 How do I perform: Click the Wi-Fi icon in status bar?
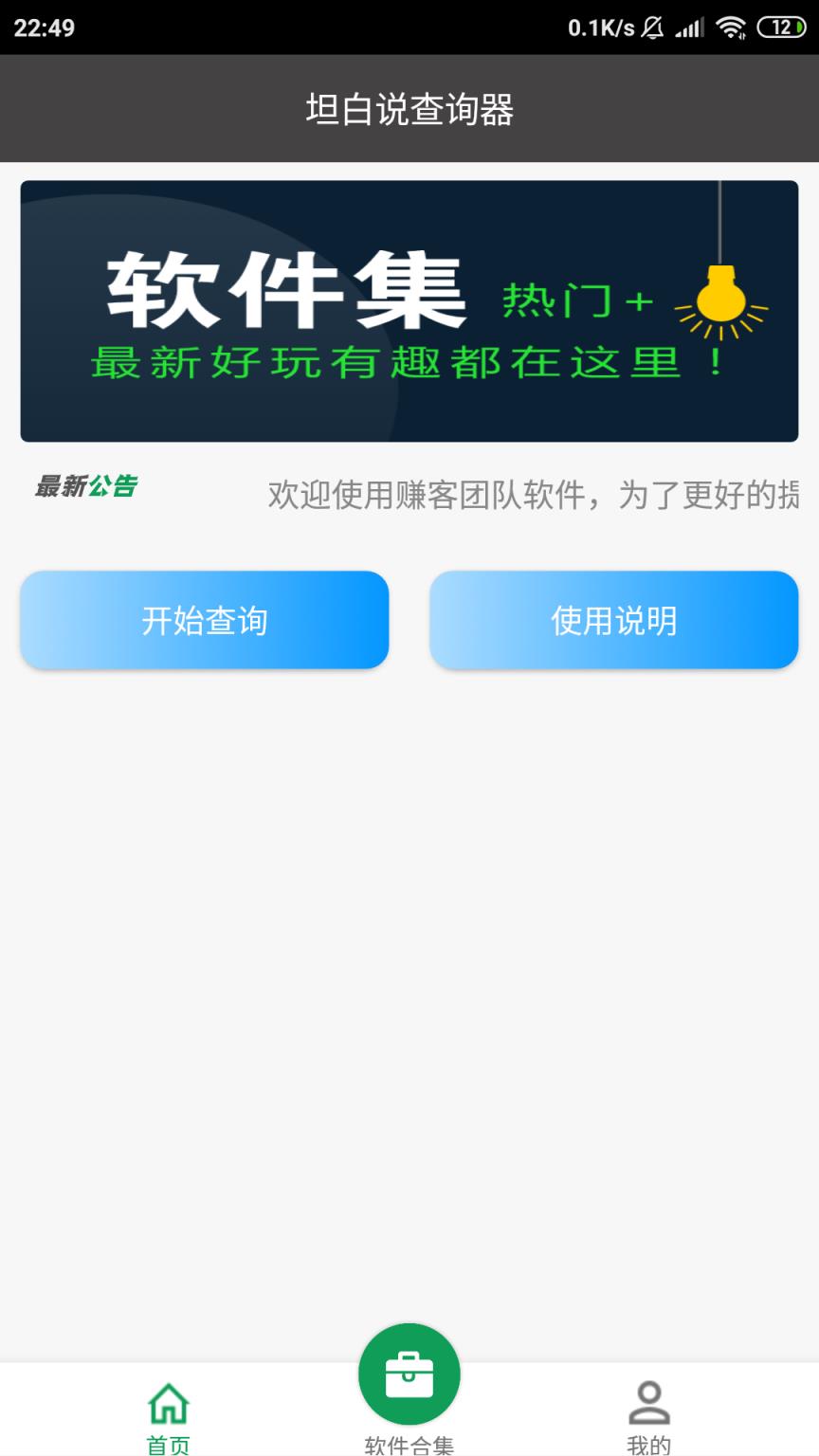click(x=732, y=26)
